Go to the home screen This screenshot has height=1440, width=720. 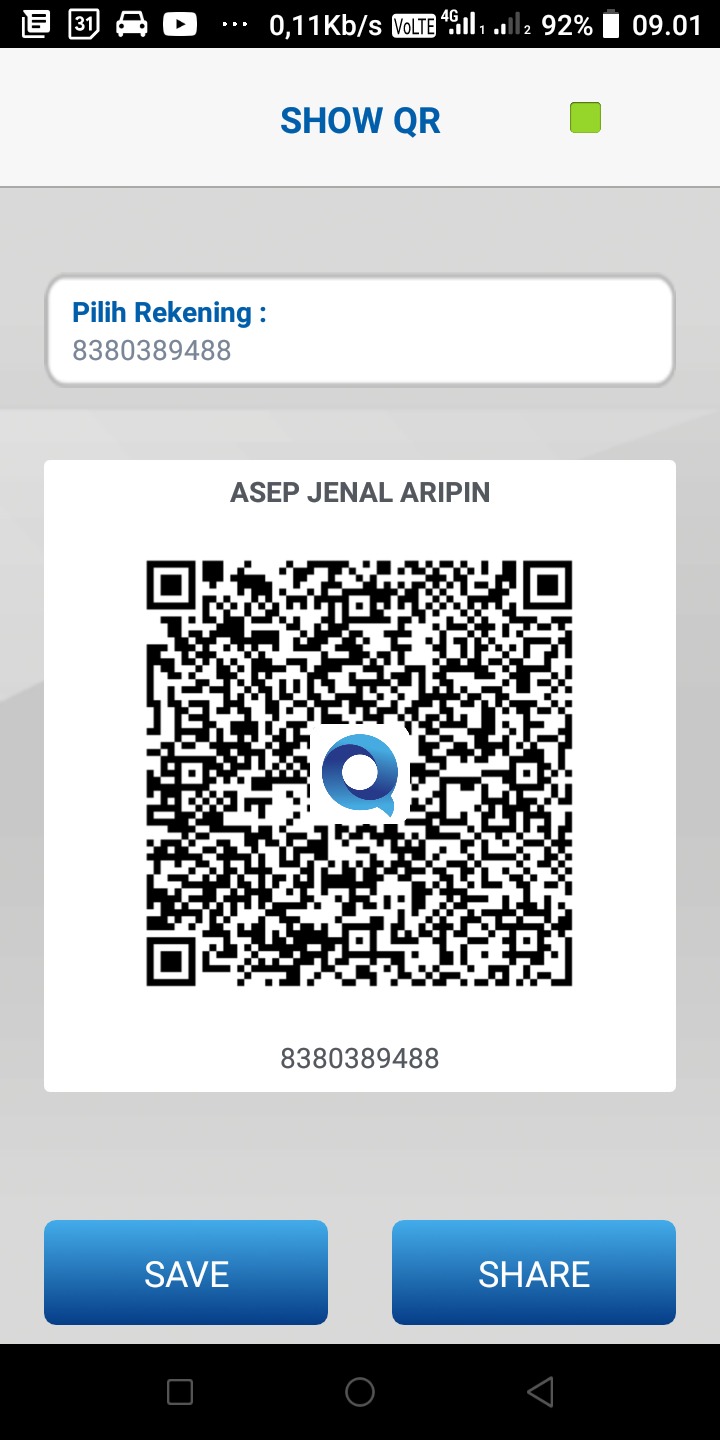tap(360, 1391)
